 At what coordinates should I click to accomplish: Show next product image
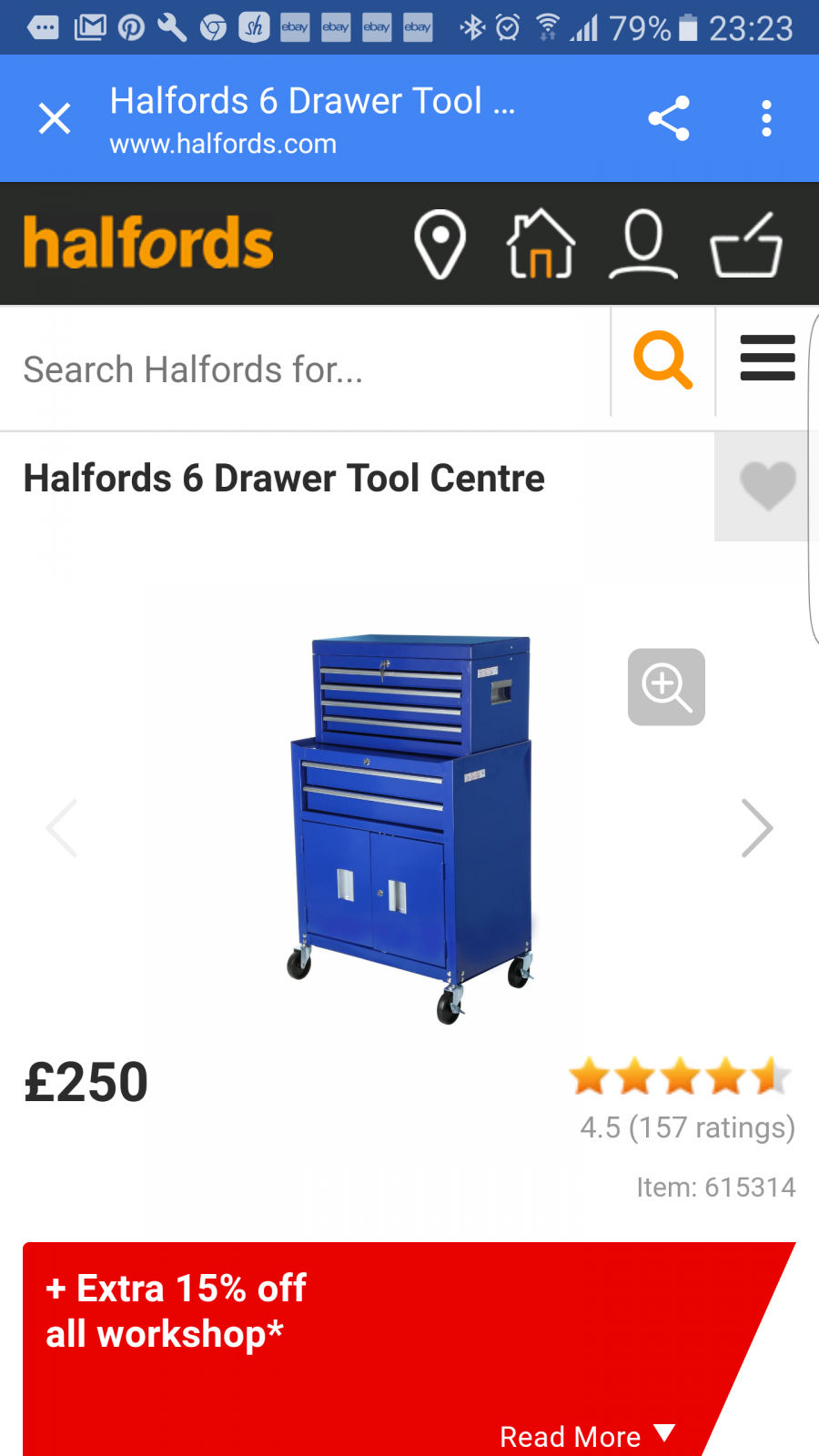pos(756,828)
